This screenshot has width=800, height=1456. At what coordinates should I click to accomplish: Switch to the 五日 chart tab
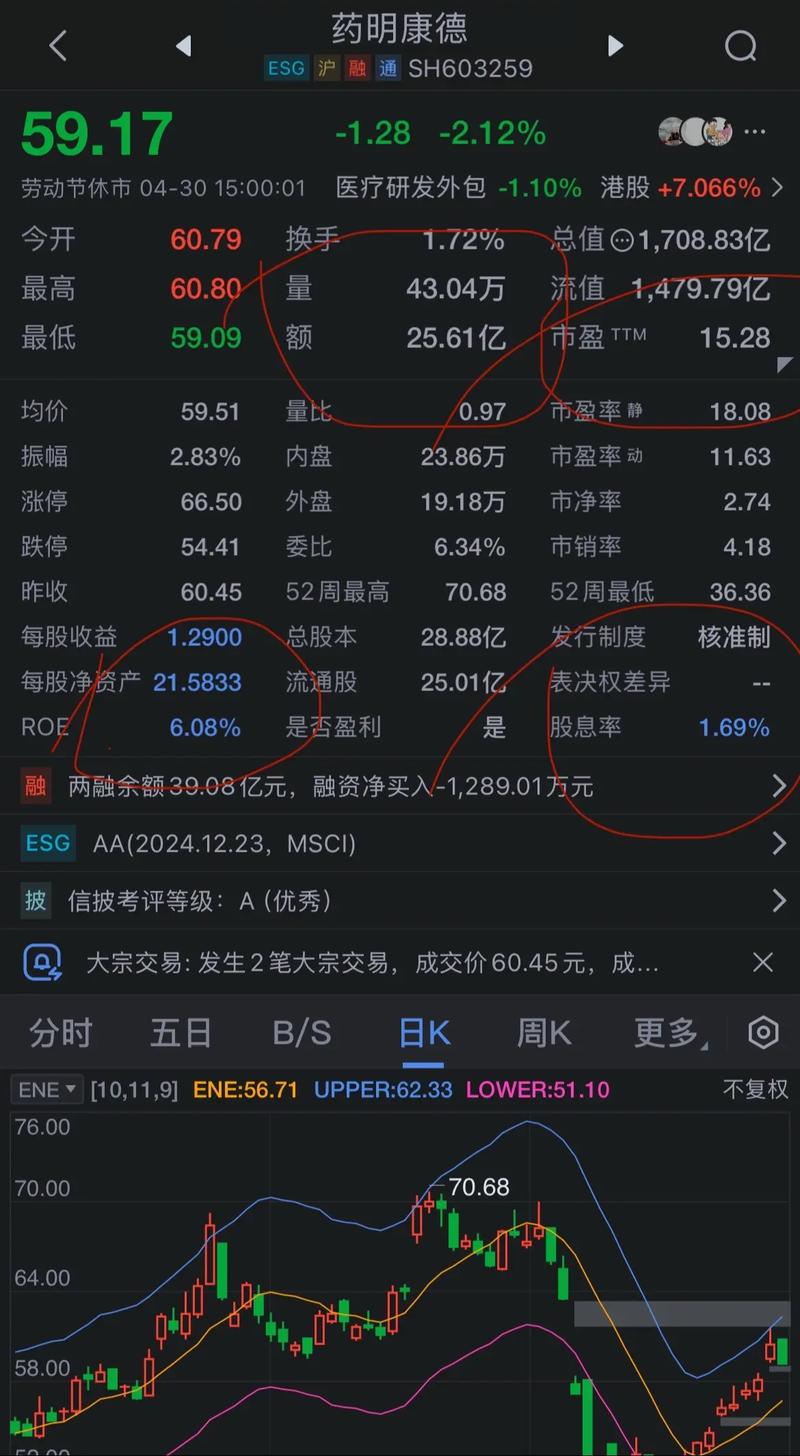[181, 1032]
